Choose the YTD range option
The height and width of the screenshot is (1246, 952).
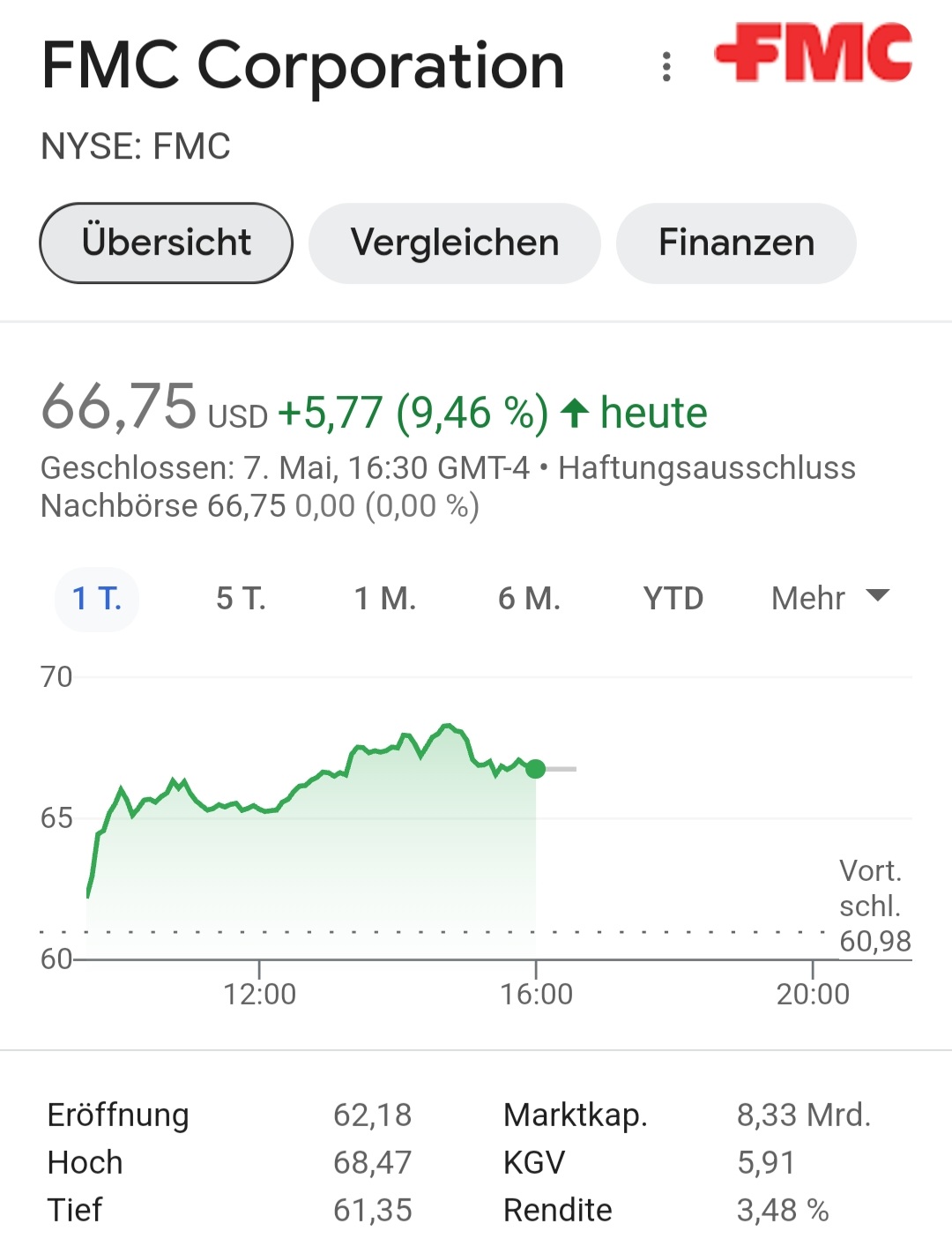(673, 598)
